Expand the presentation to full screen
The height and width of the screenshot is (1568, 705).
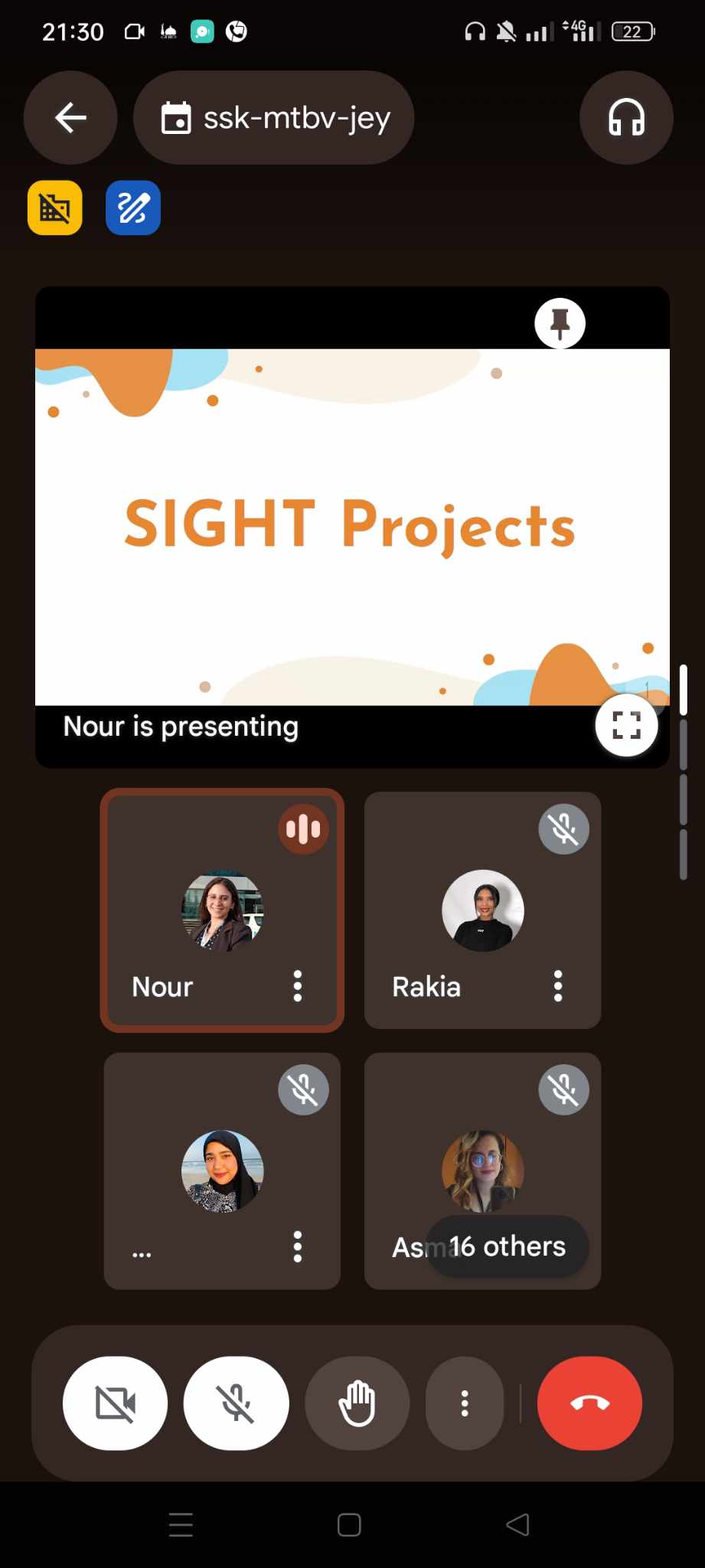click(626, 724)
